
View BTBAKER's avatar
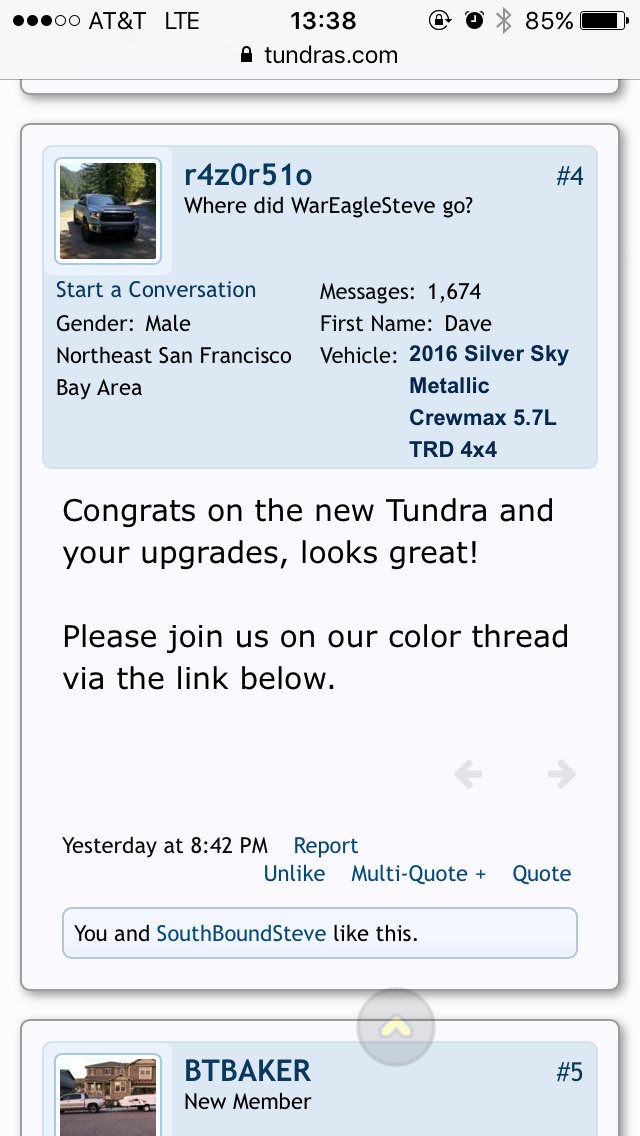pos(107,1098)
